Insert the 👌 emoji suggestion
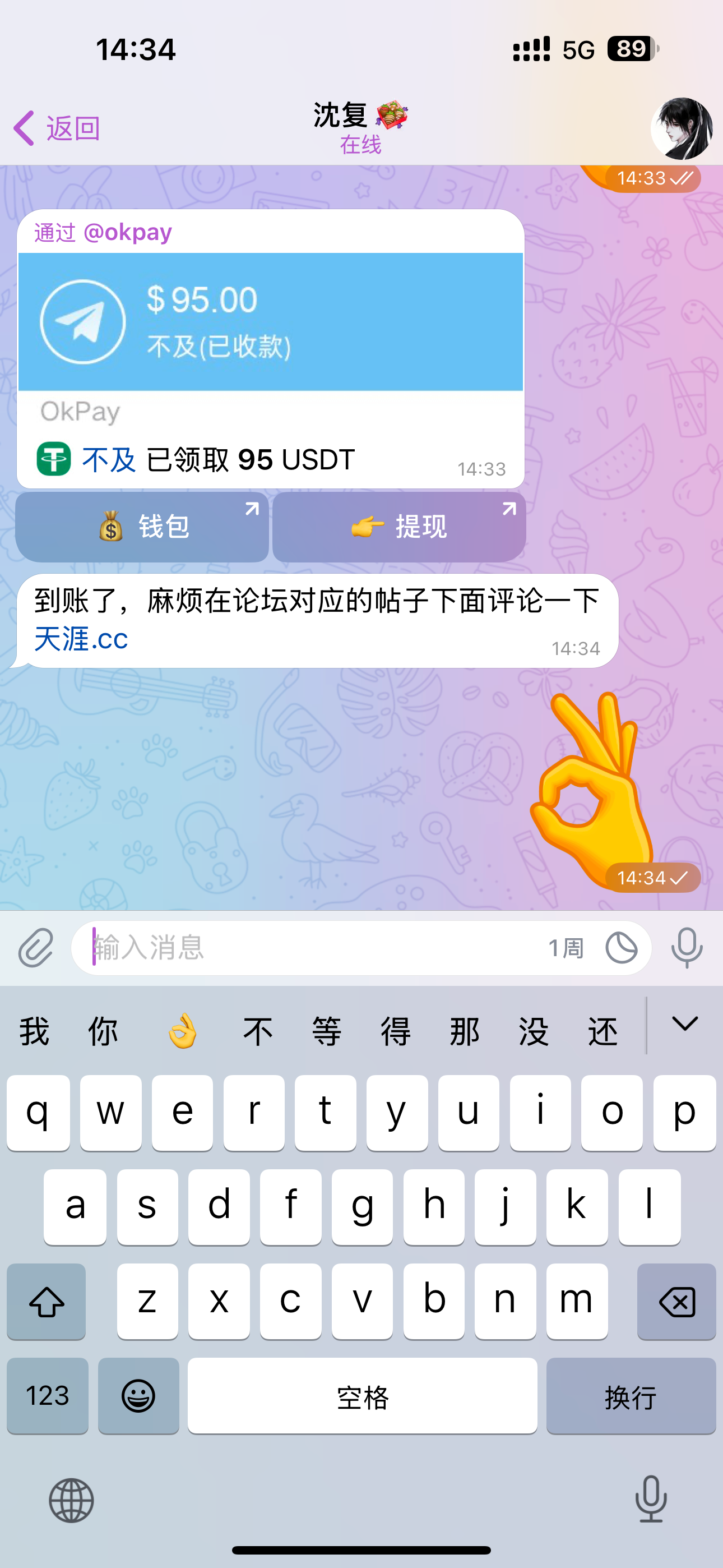This screenshot has height=1568, width=723. tap(183, 1032)
